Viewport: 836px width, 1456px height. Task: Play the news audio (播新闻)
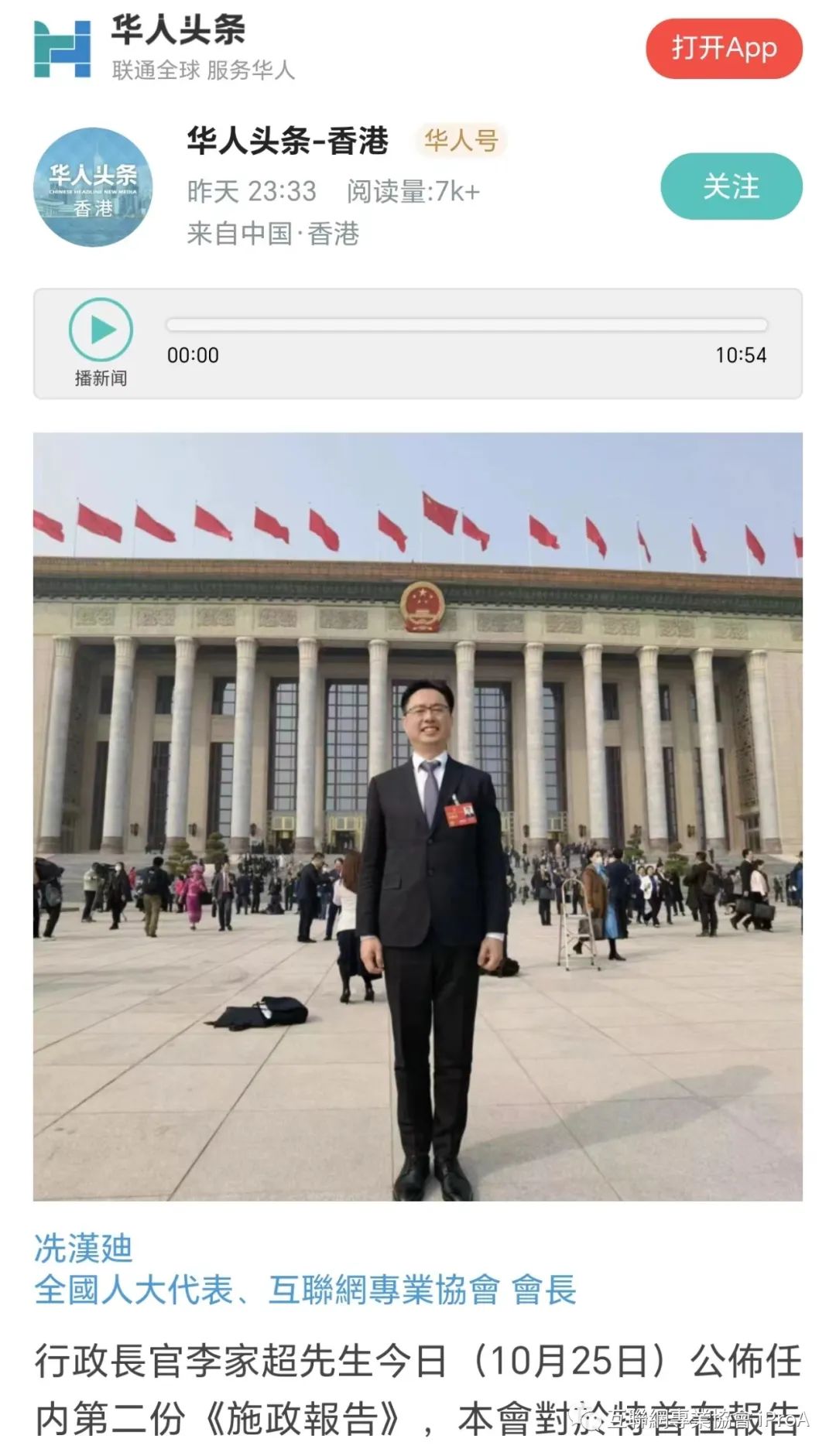tap(101, 330)
